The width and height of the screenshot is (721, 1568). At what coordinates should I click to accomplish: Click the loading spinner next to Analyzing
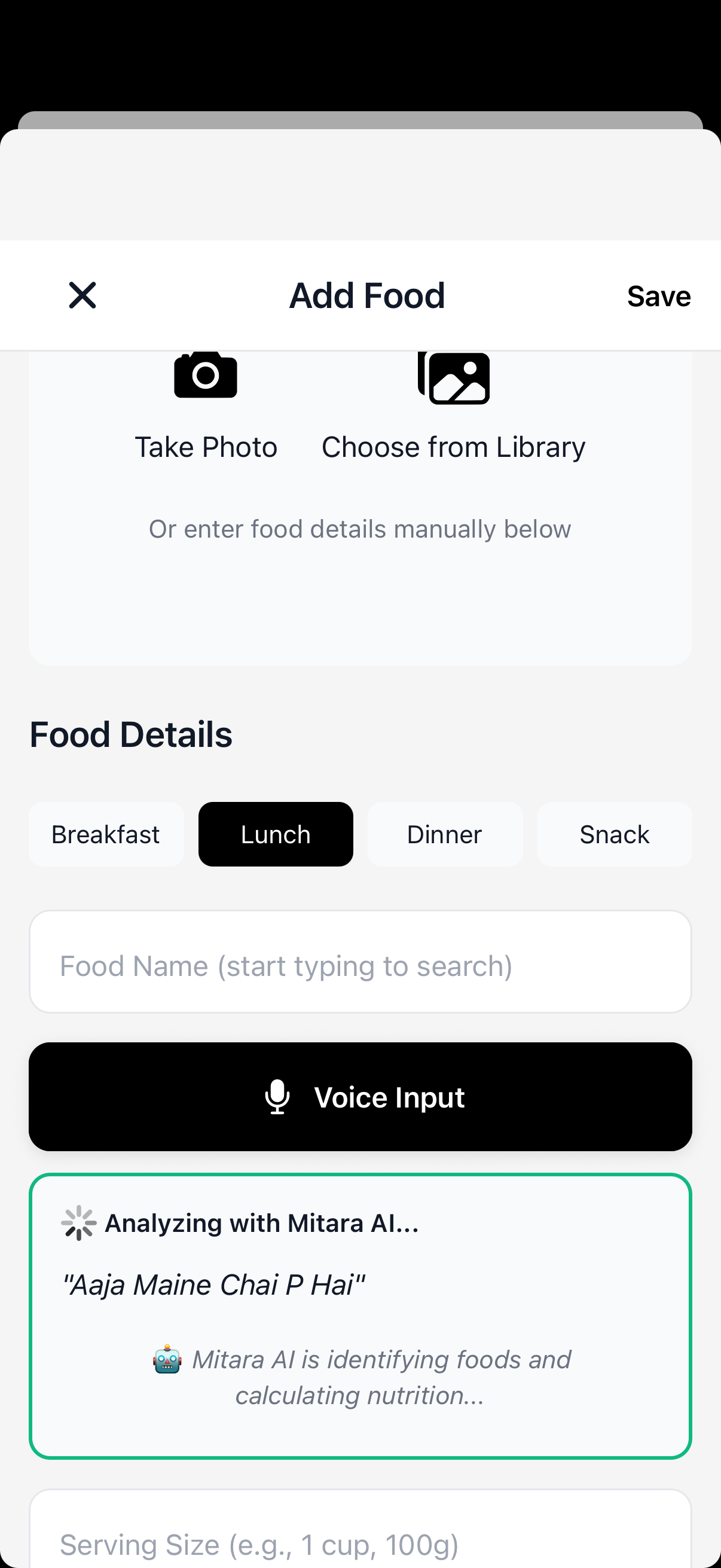(x=78, y=1222)
